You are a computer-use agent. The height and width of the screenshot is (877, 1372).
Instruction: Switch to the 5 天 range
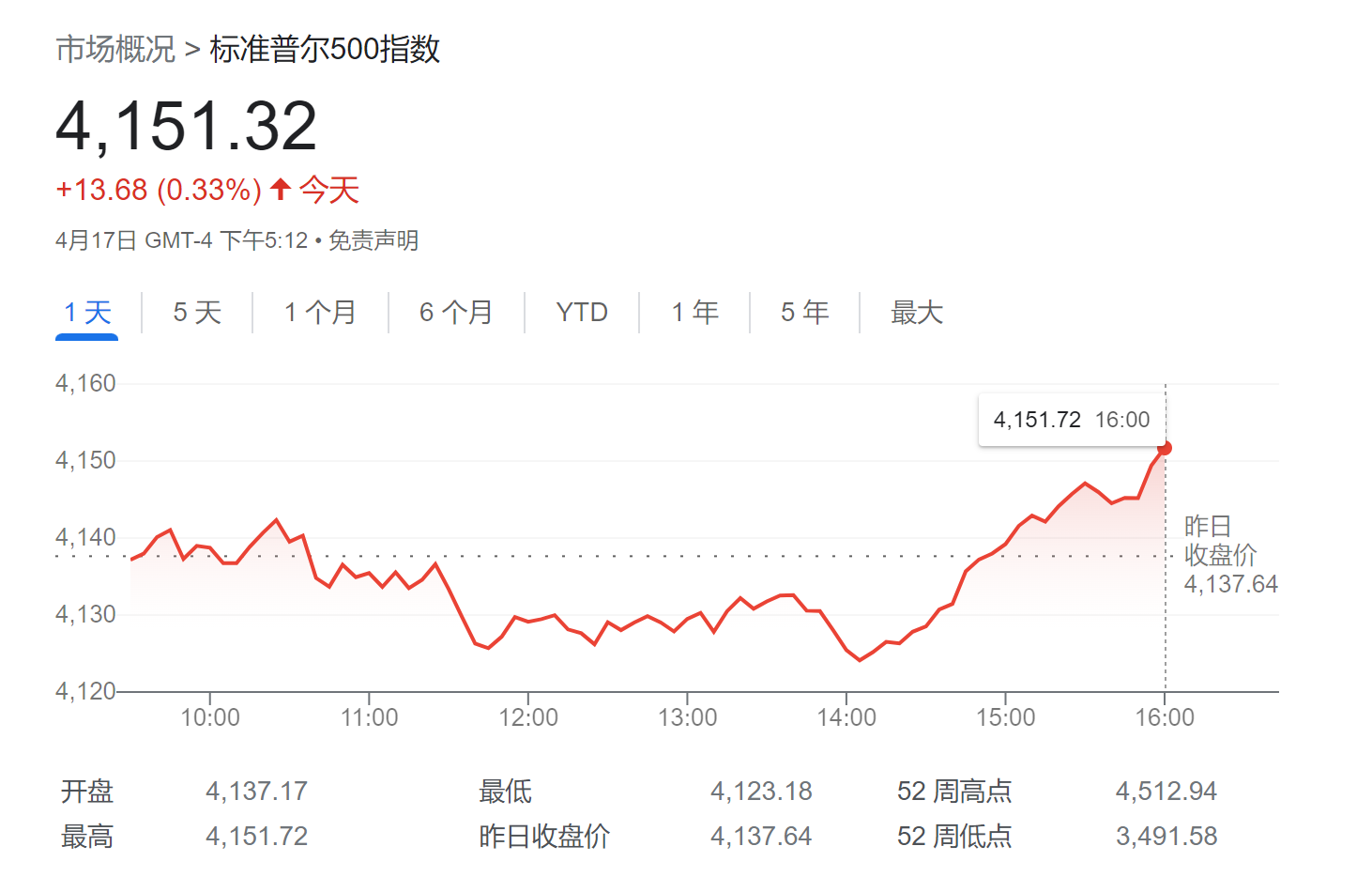click(197, 312)
